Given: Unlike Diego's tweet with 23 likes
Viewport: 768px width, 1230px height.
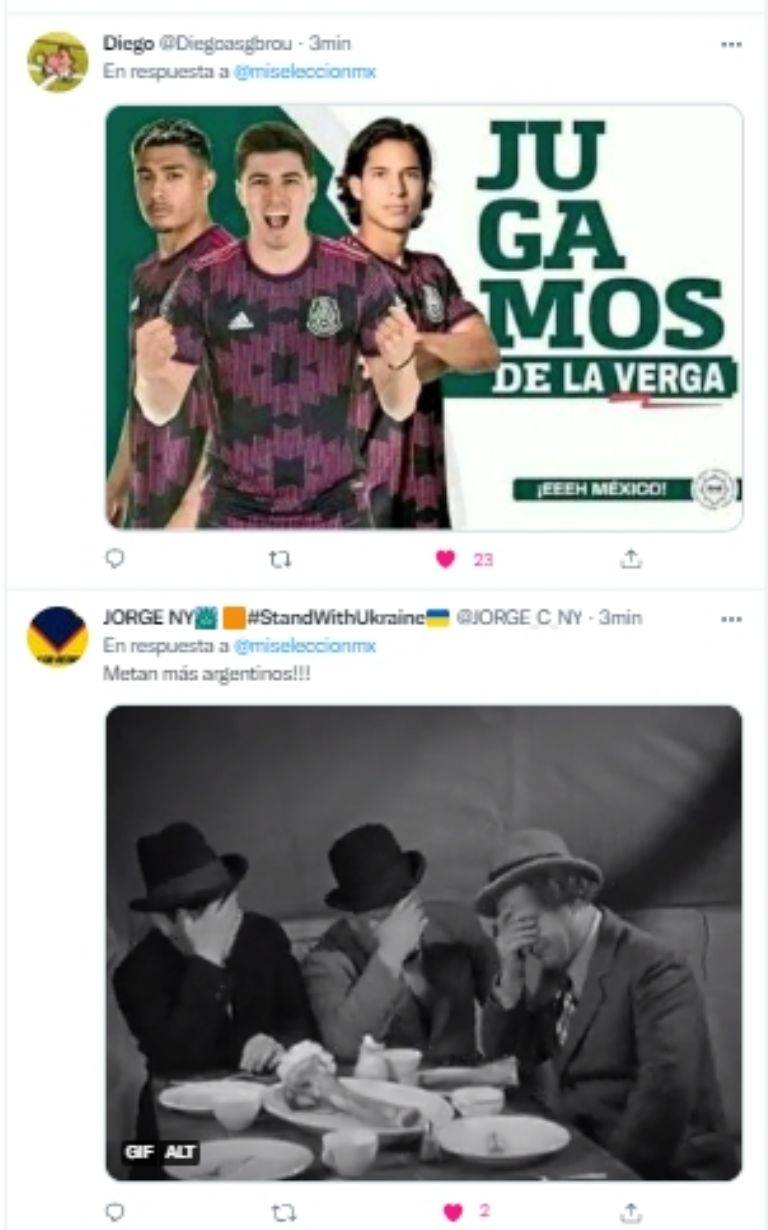Looking at the screenshot, I should (x=446, y=560).
